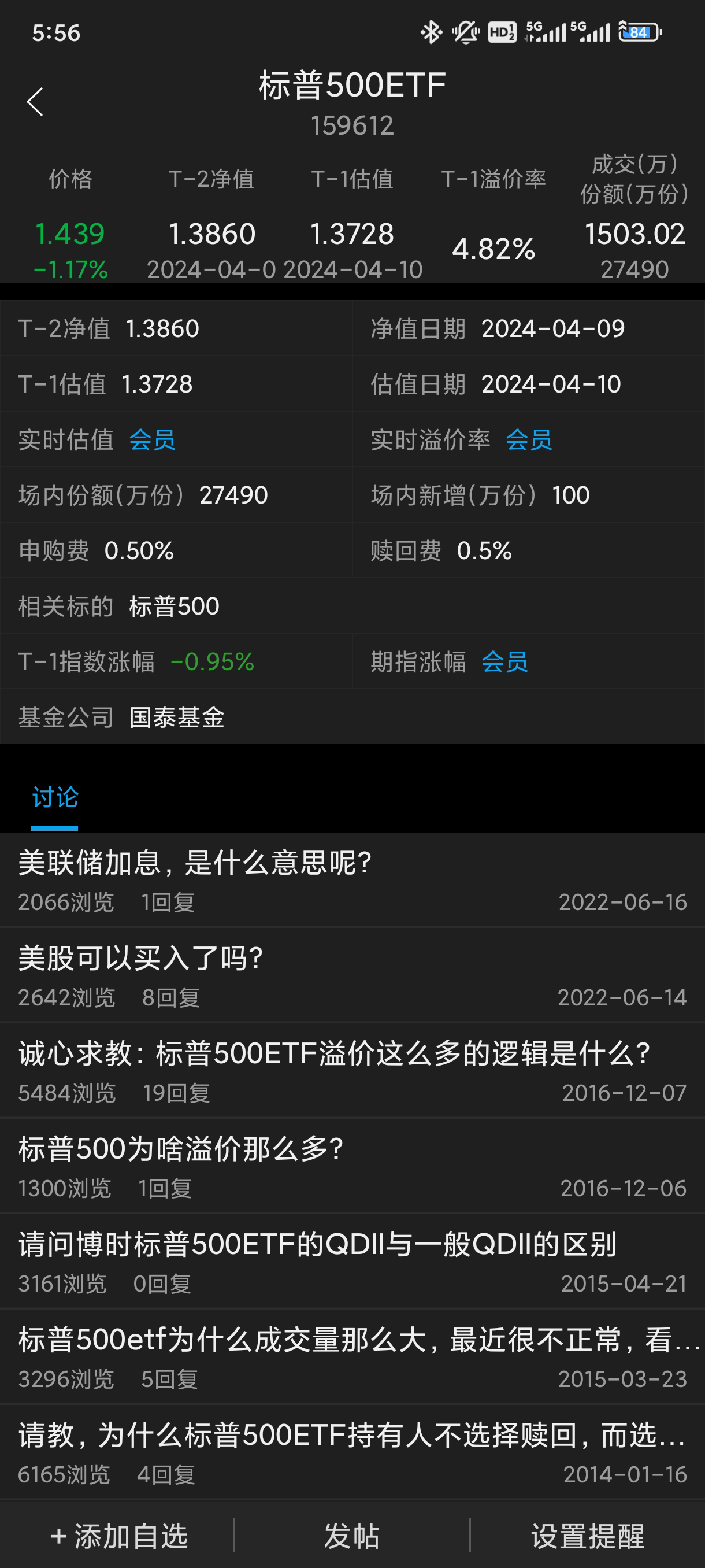Viewport: 705px width, 1568px height.
Task: Tap 添加自选 to add to watchlist
Action: 120,1536
